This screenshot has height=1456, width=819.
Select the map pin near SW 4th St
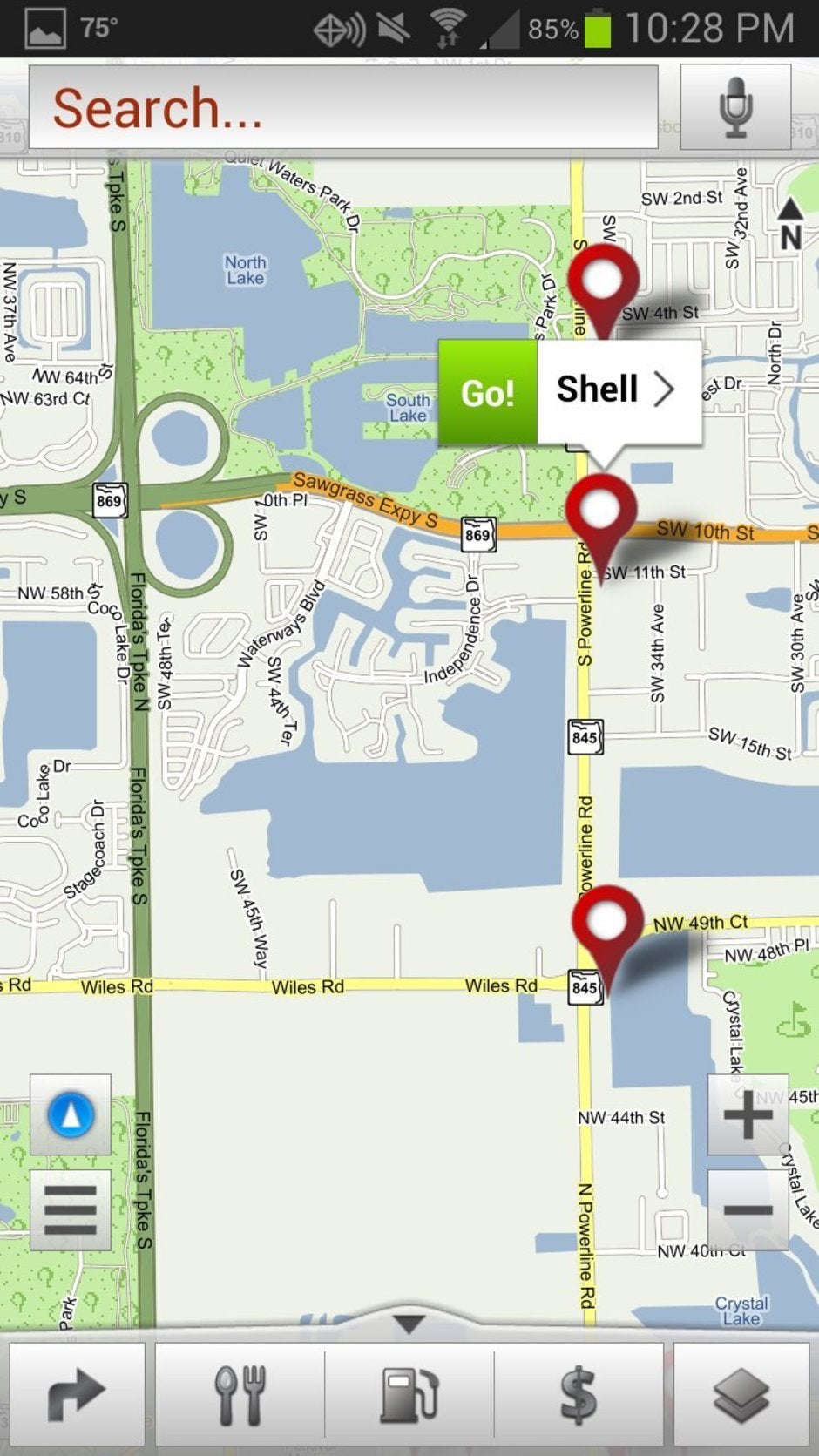(x=603, y=283)
